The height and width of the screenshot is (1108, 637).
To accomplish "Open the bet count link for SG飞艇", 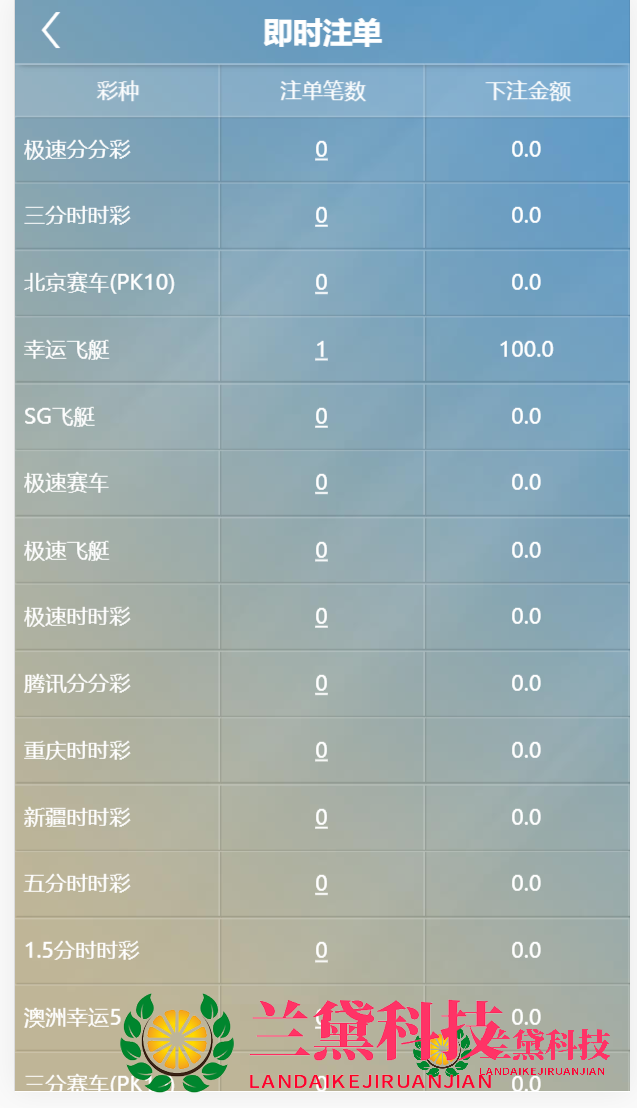I will 321,417.
